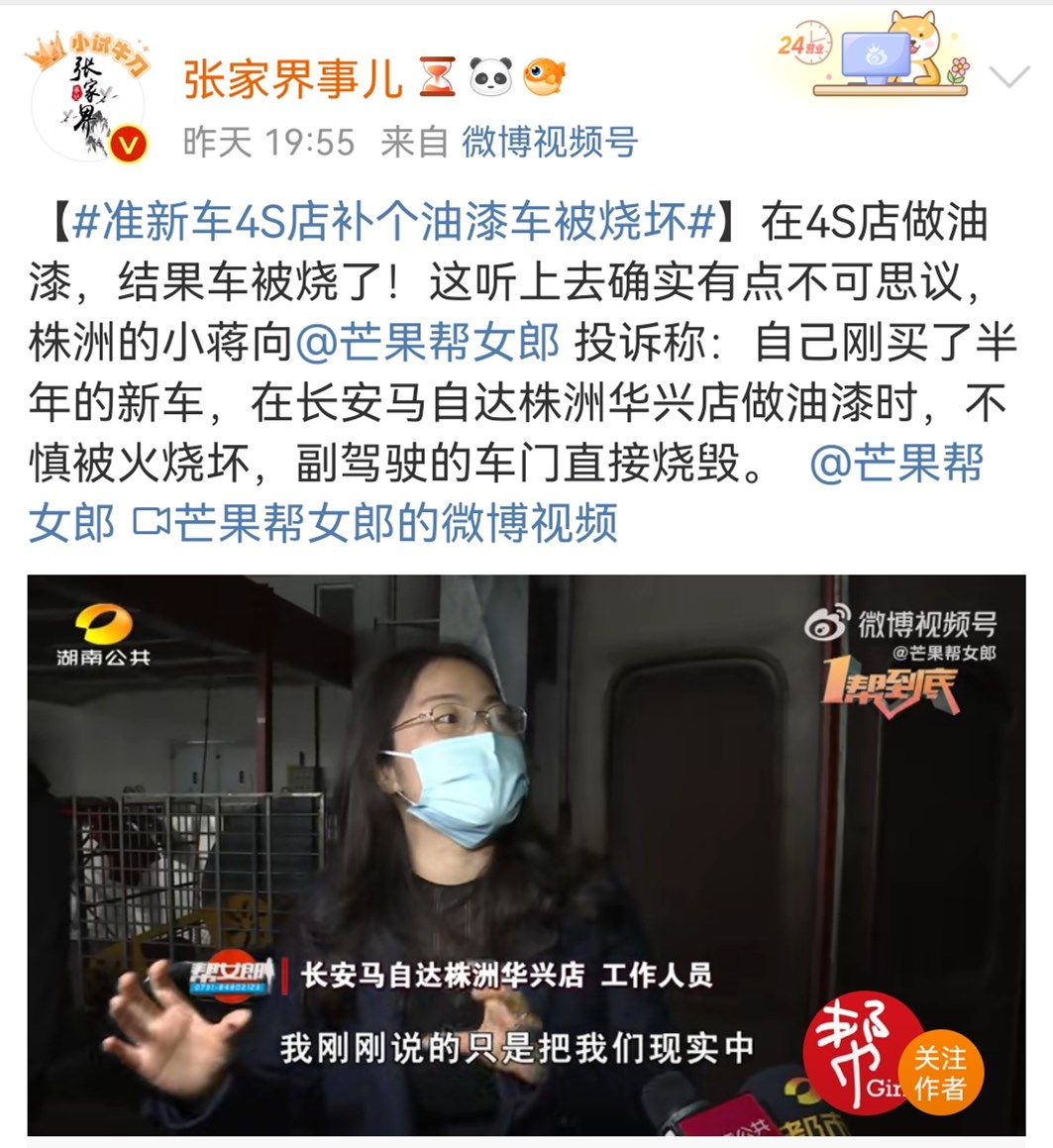The width and height of the screenshot is (1053, 1148).
Task: Open hashtag #准新车4S店补个油漆车被烧坏#
Action: coord(394,224)
